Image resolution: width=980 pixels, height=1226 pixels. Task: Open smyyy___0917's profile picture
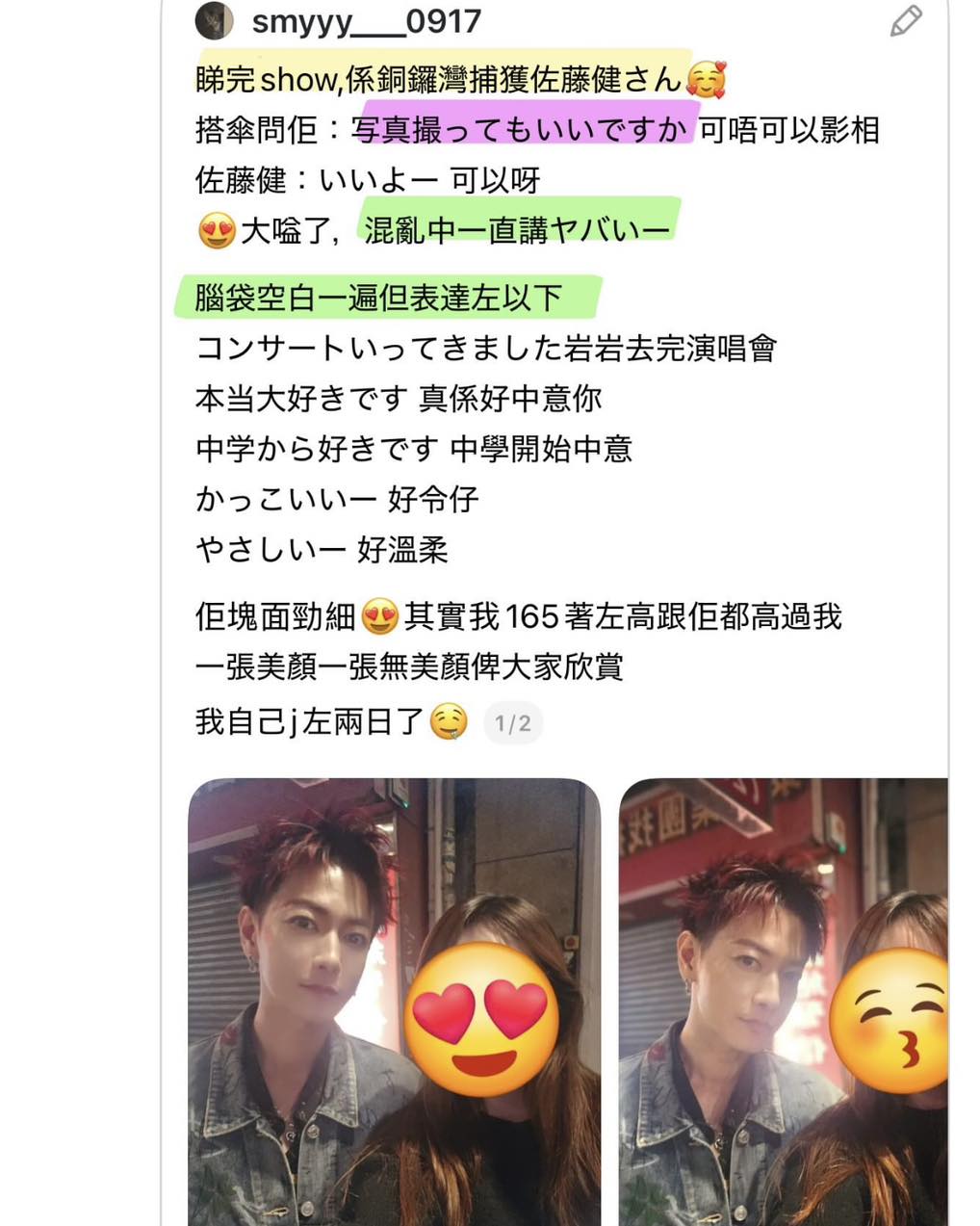click(x=214, y=20)
